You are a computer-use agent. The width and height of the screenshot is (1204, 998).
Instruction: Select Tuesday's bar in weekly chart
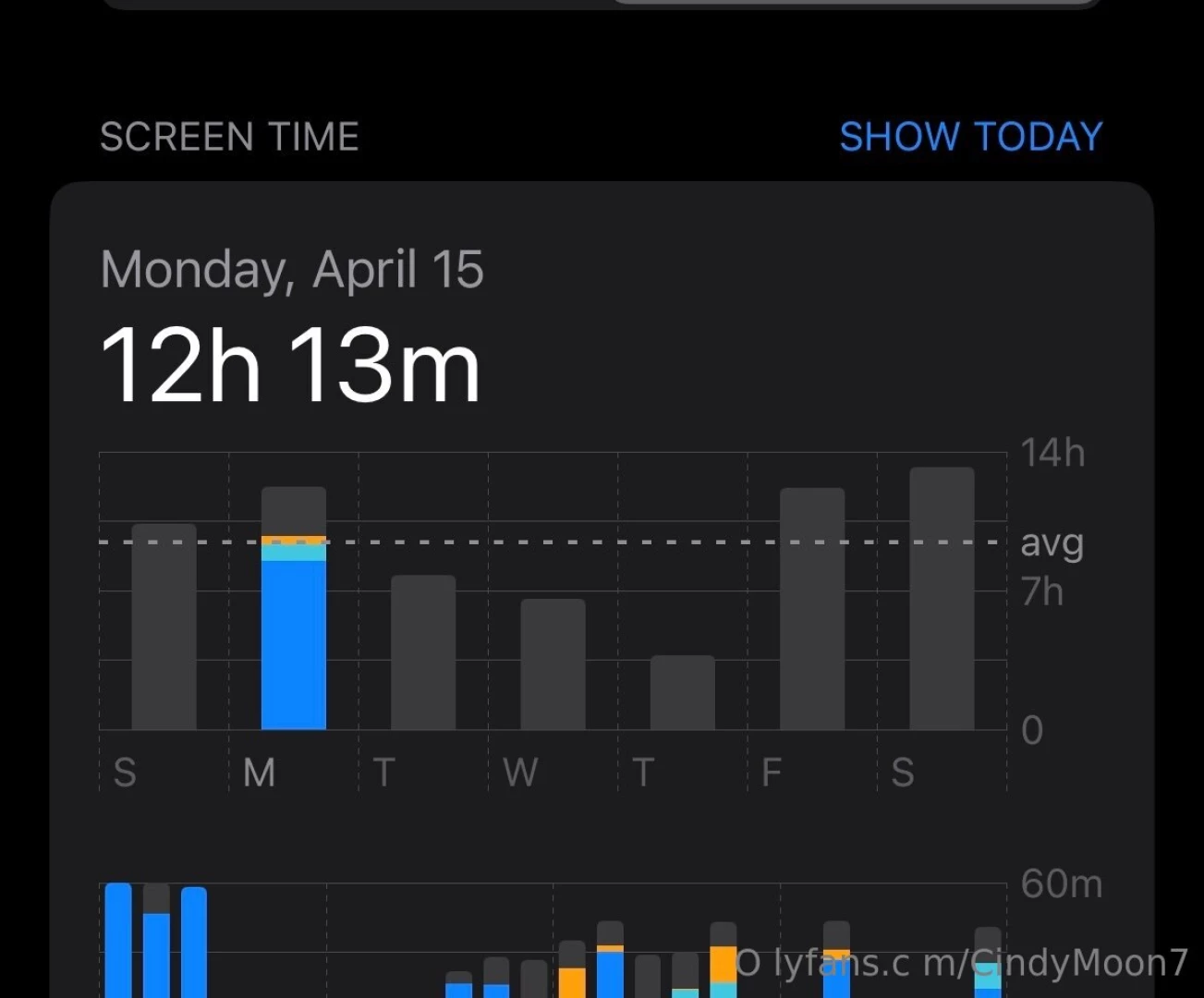tap(423, 653)
